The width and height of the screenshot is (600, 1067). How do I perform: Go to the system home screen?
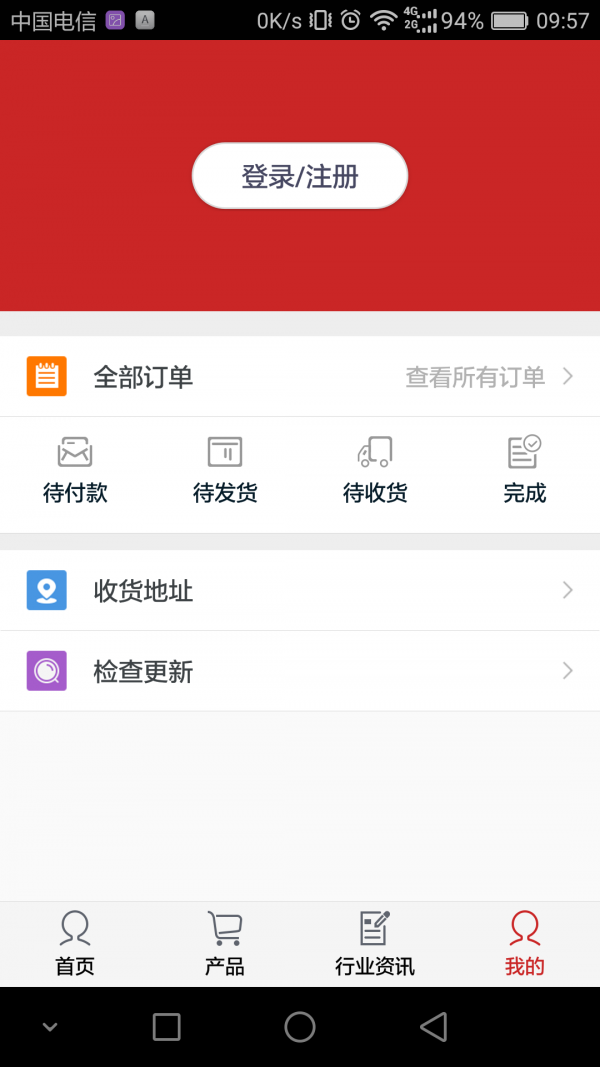pos(300,1027)
